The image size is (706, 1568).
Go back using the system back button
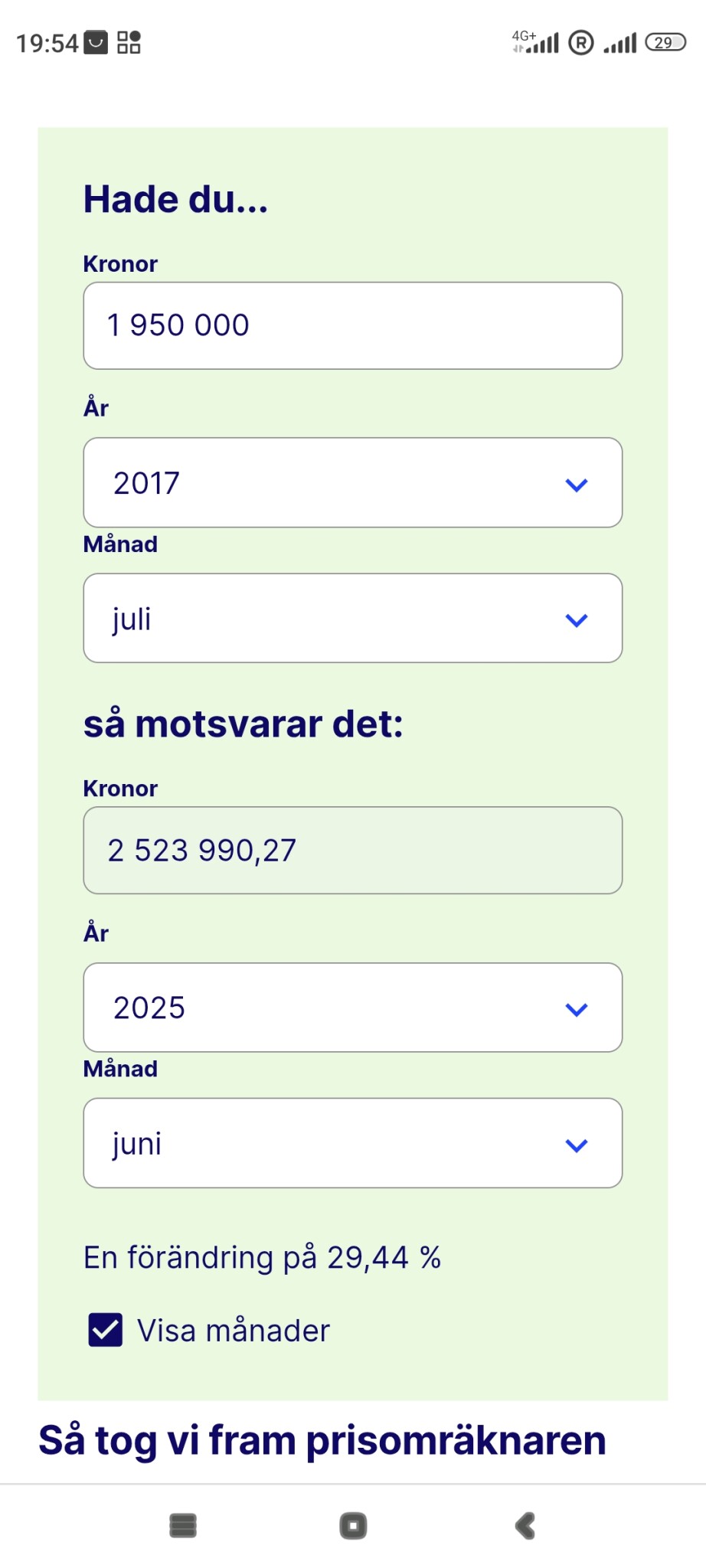pyautogui.click(x=525, y=1526)
